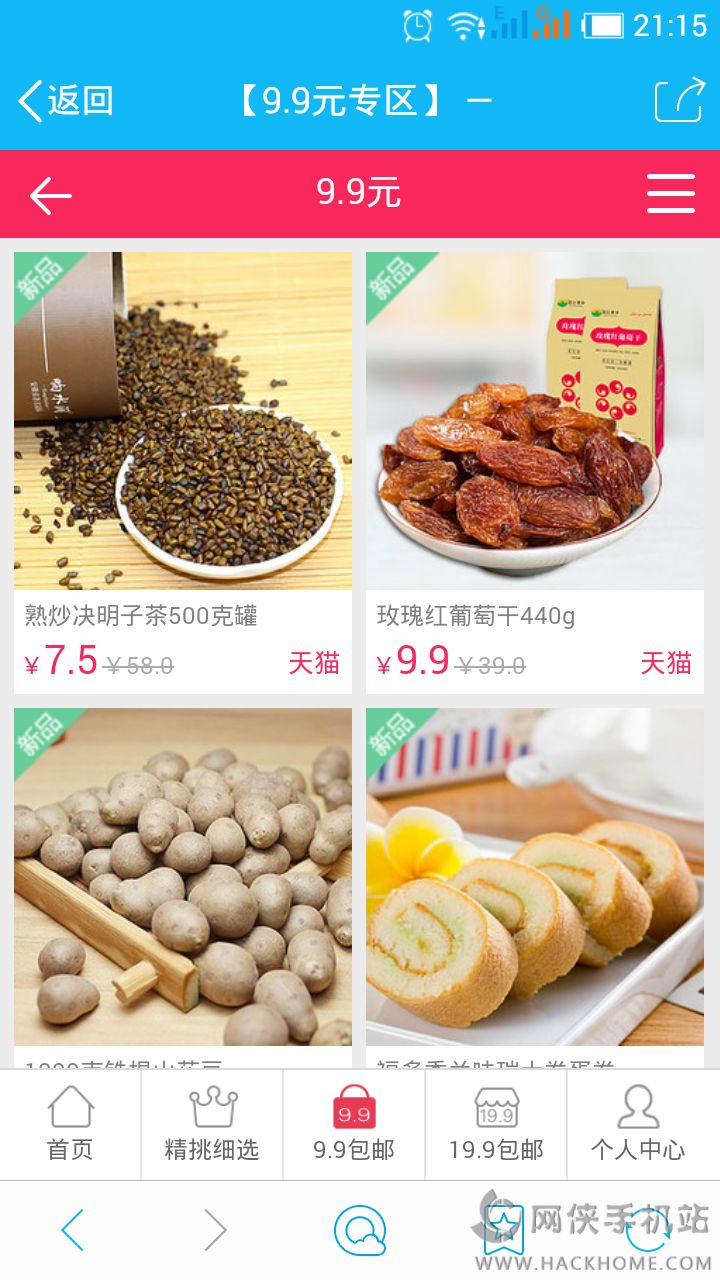
Task: Go back in browser toolbar
Action: tap(73, 1230)
